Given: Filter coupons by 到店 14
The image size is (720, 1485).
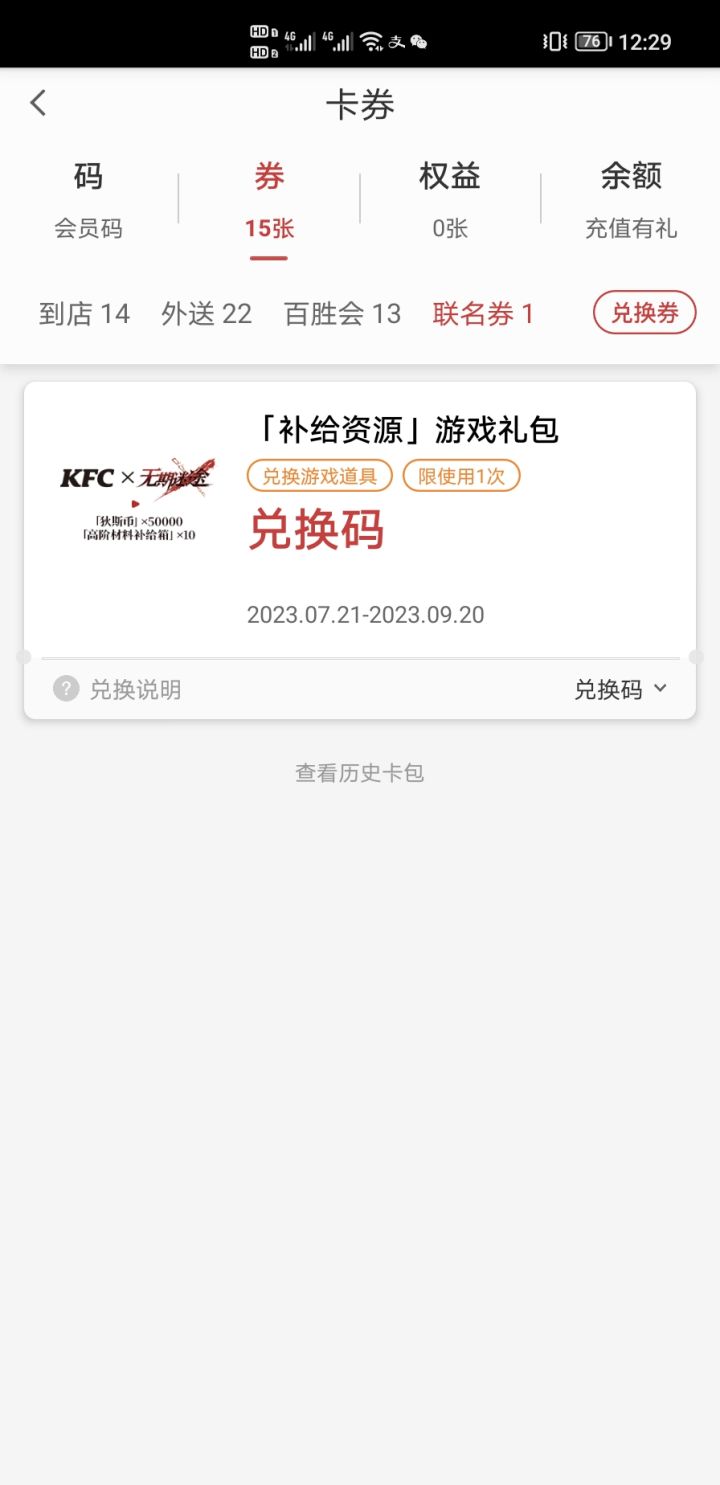Looking at the screenshot, I should [x=85, y=314].
